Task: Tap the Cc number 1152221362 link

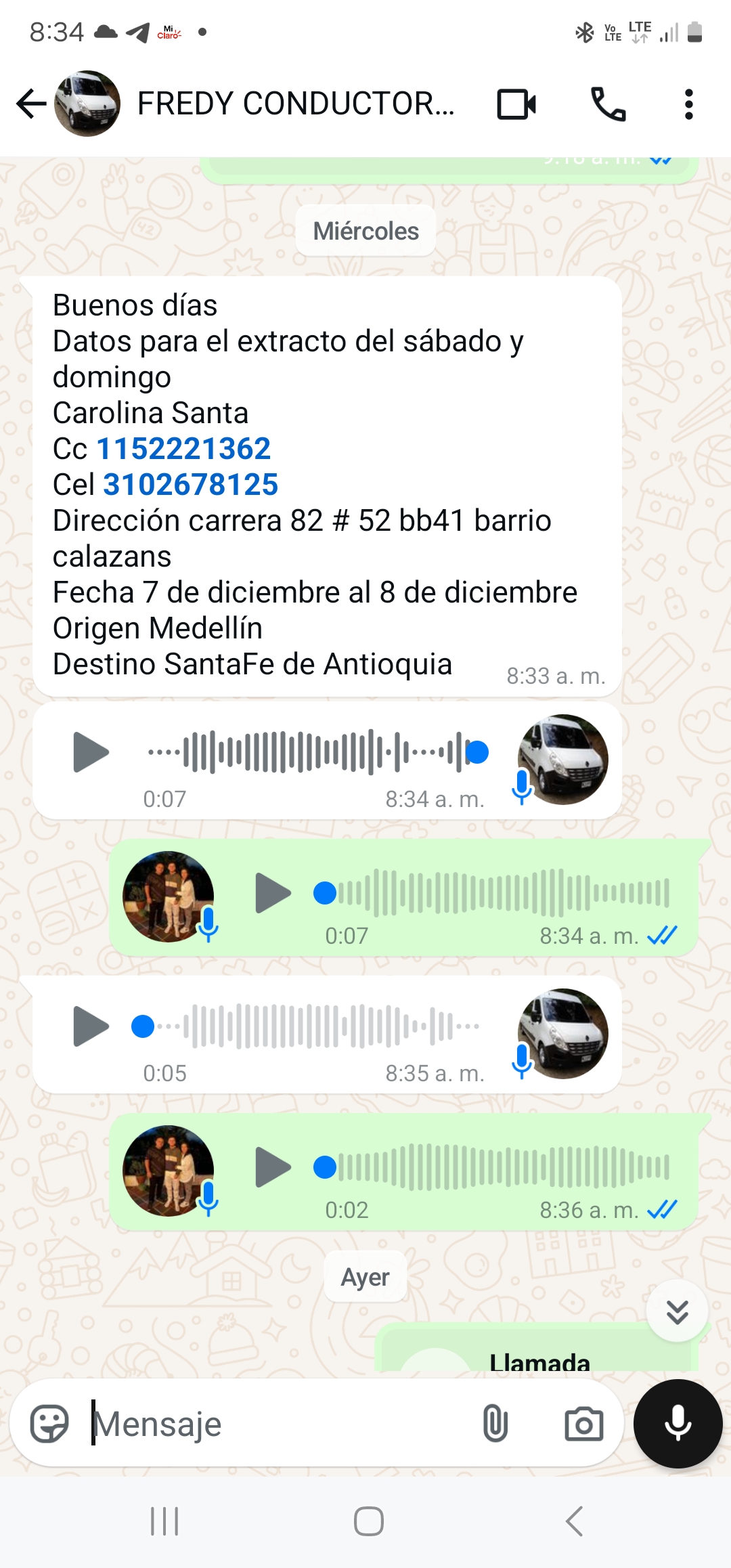Action: coord(183,449)
